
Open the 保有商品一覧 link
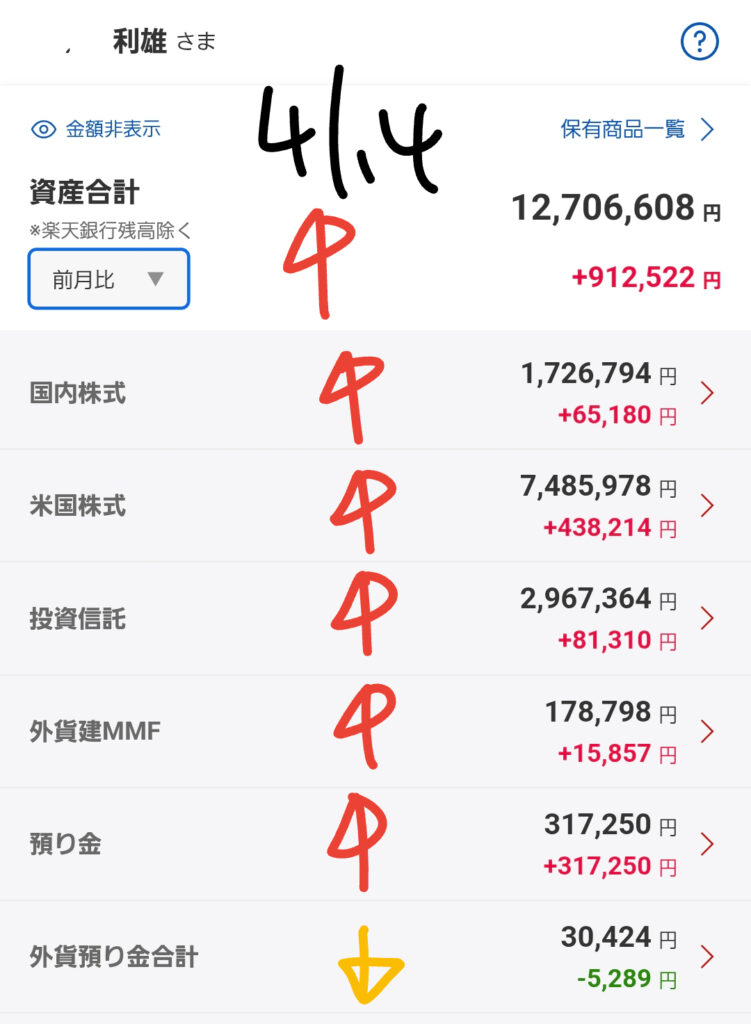tap(637, 129)
